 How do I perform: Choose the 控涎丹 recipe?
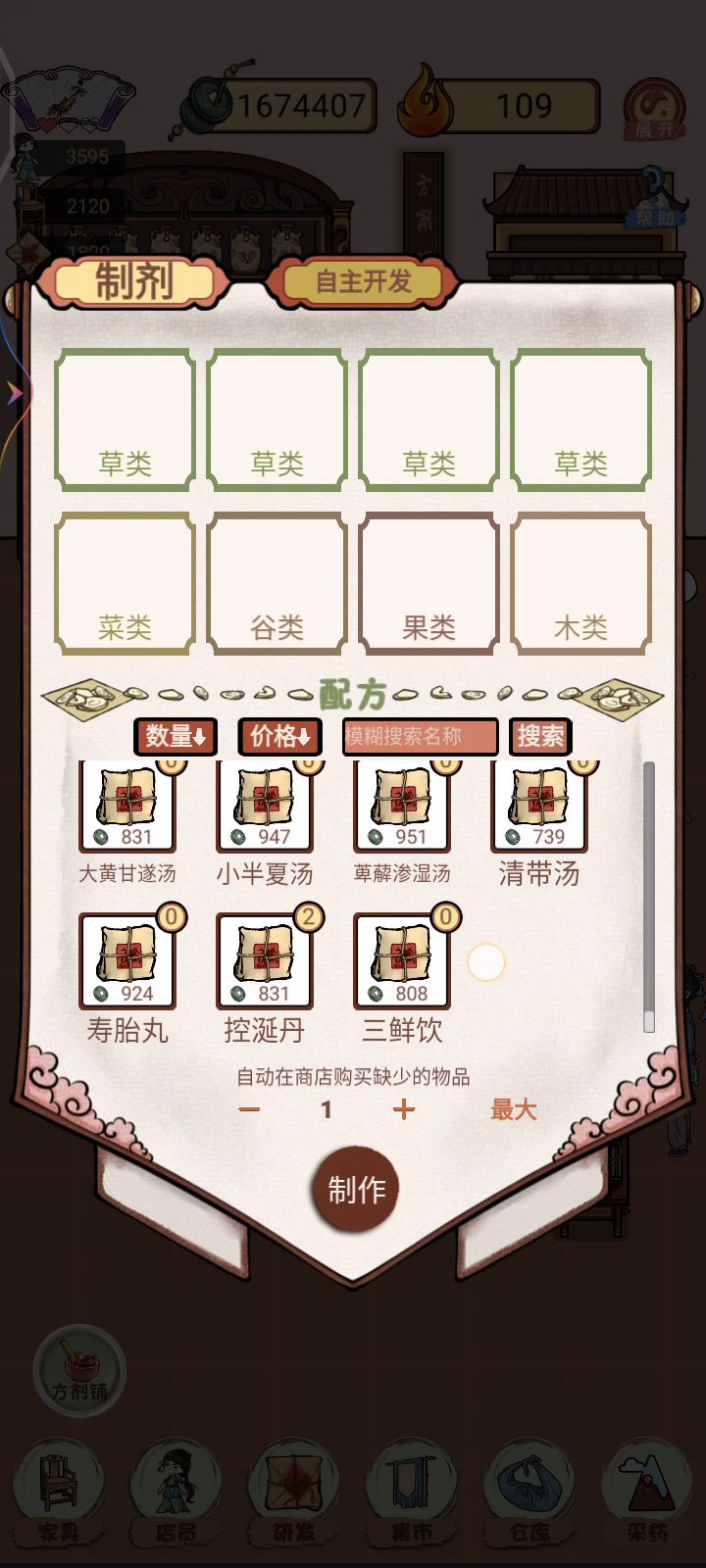pyautogui.click(x=265, y=962)
